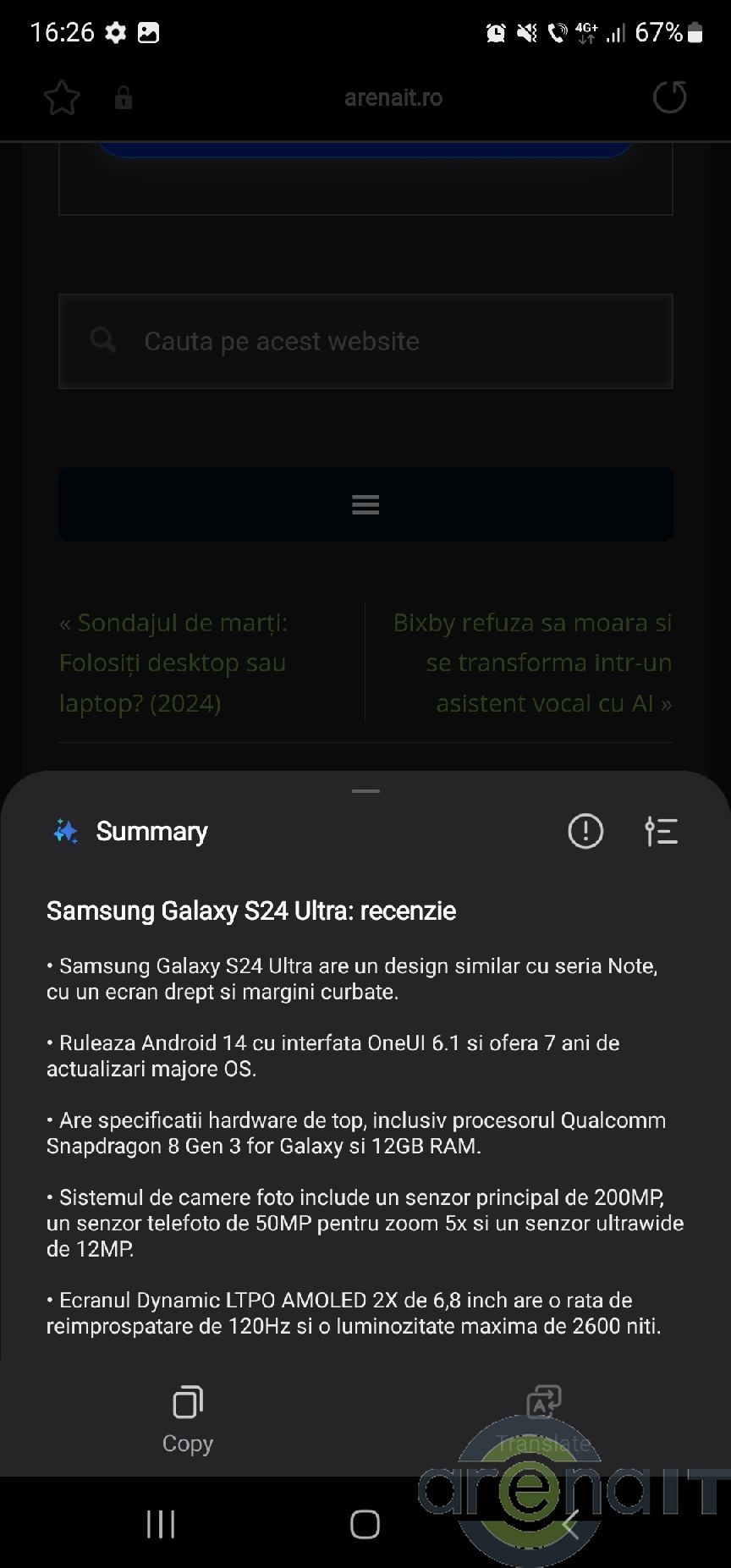Image resolution: width=731 pixels, height=1568 pixels.
Task: Open previous article 'Sondajul de marți'
Action: pos(173,663)
